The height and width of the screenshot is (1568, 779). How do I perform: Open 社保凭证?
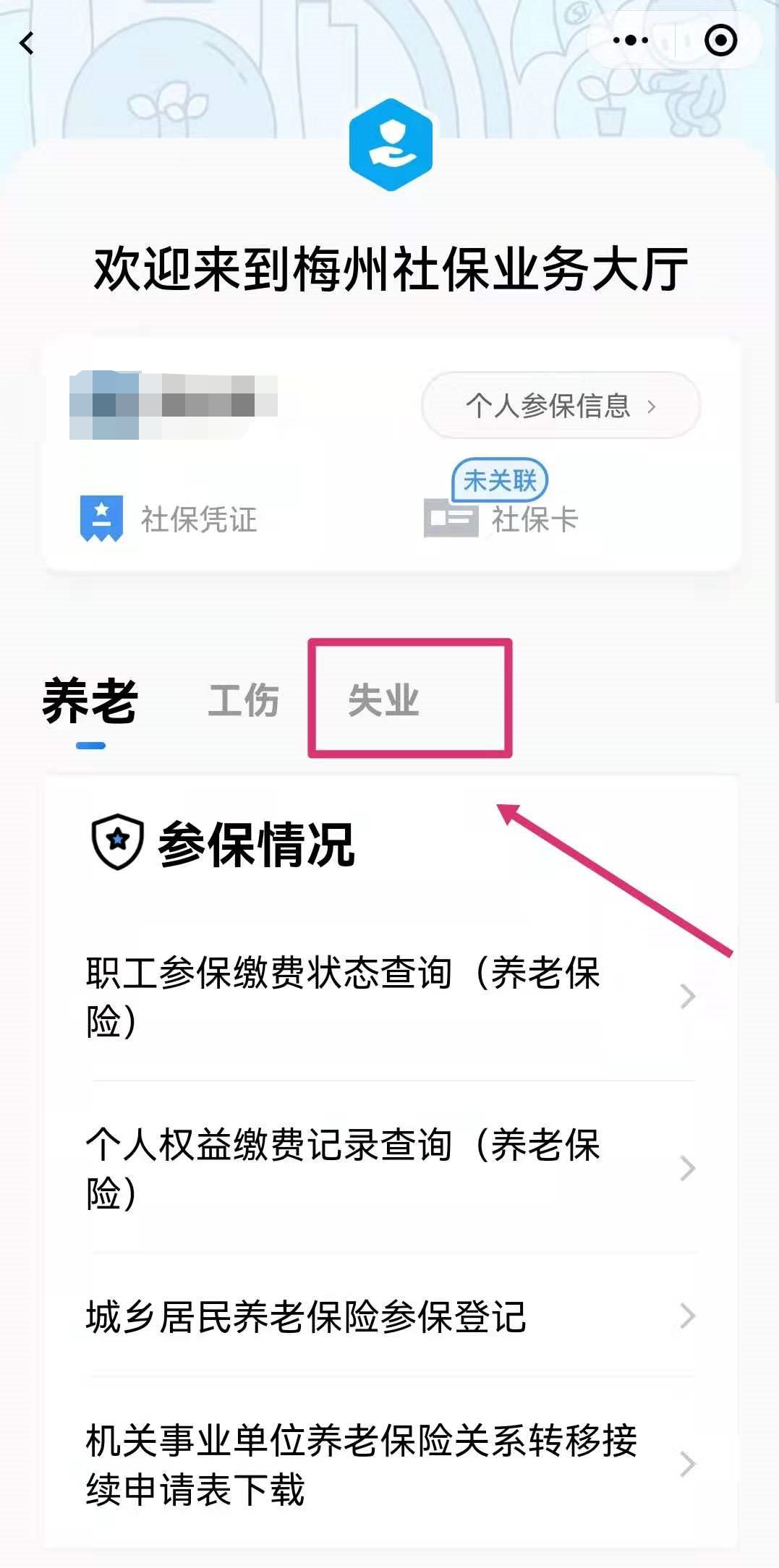169,519
